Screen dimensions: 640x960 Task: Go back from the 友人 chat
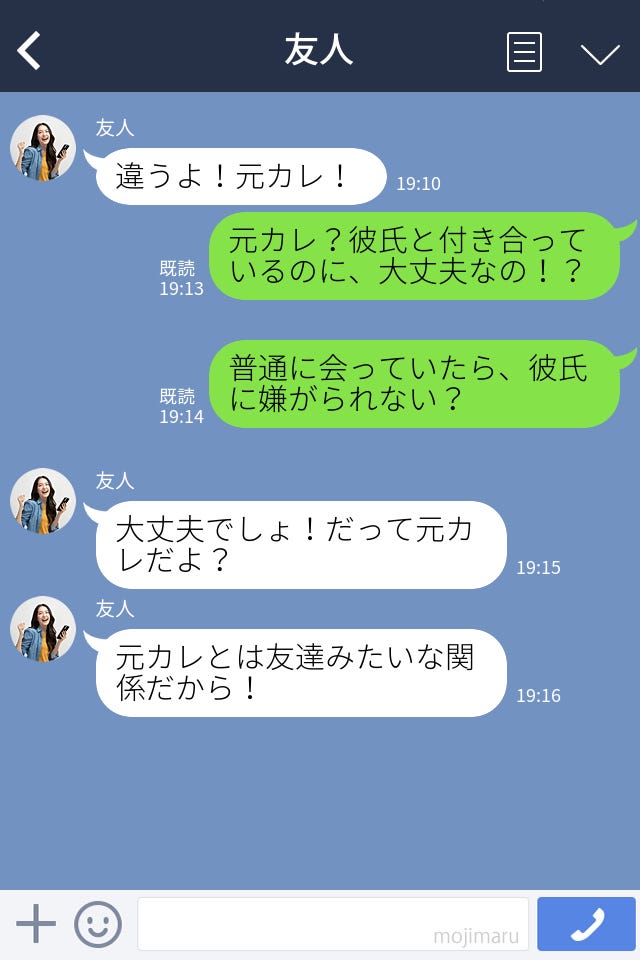tap(30, 50)
